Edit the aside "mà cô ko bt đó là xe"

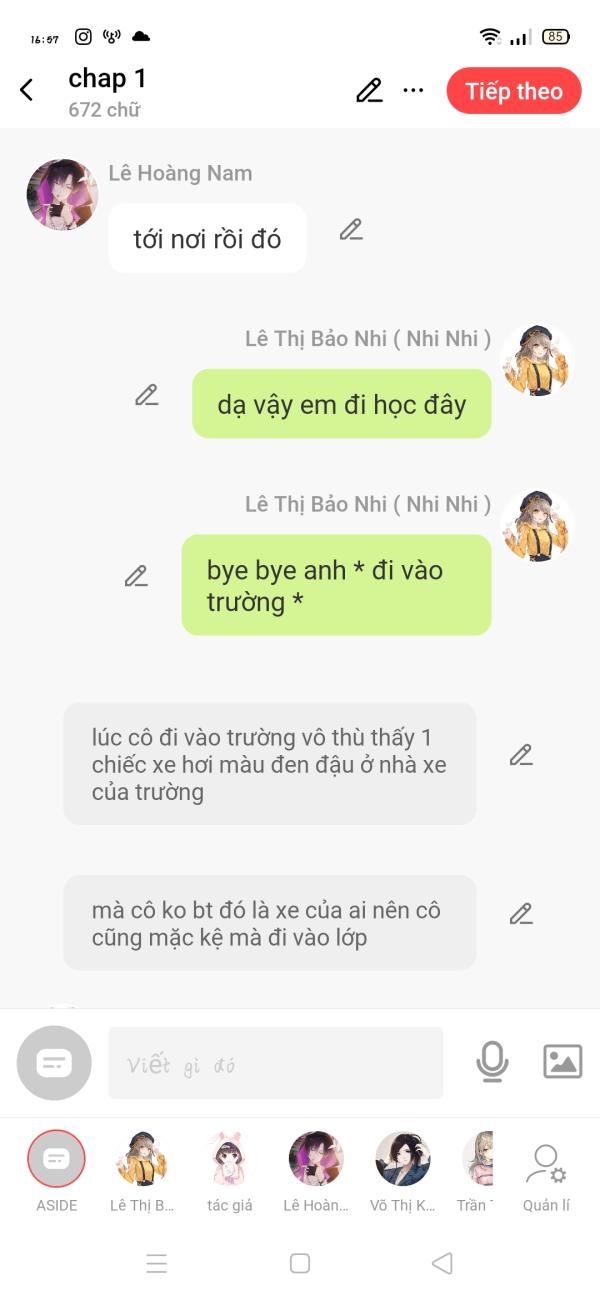pos(520,913)
